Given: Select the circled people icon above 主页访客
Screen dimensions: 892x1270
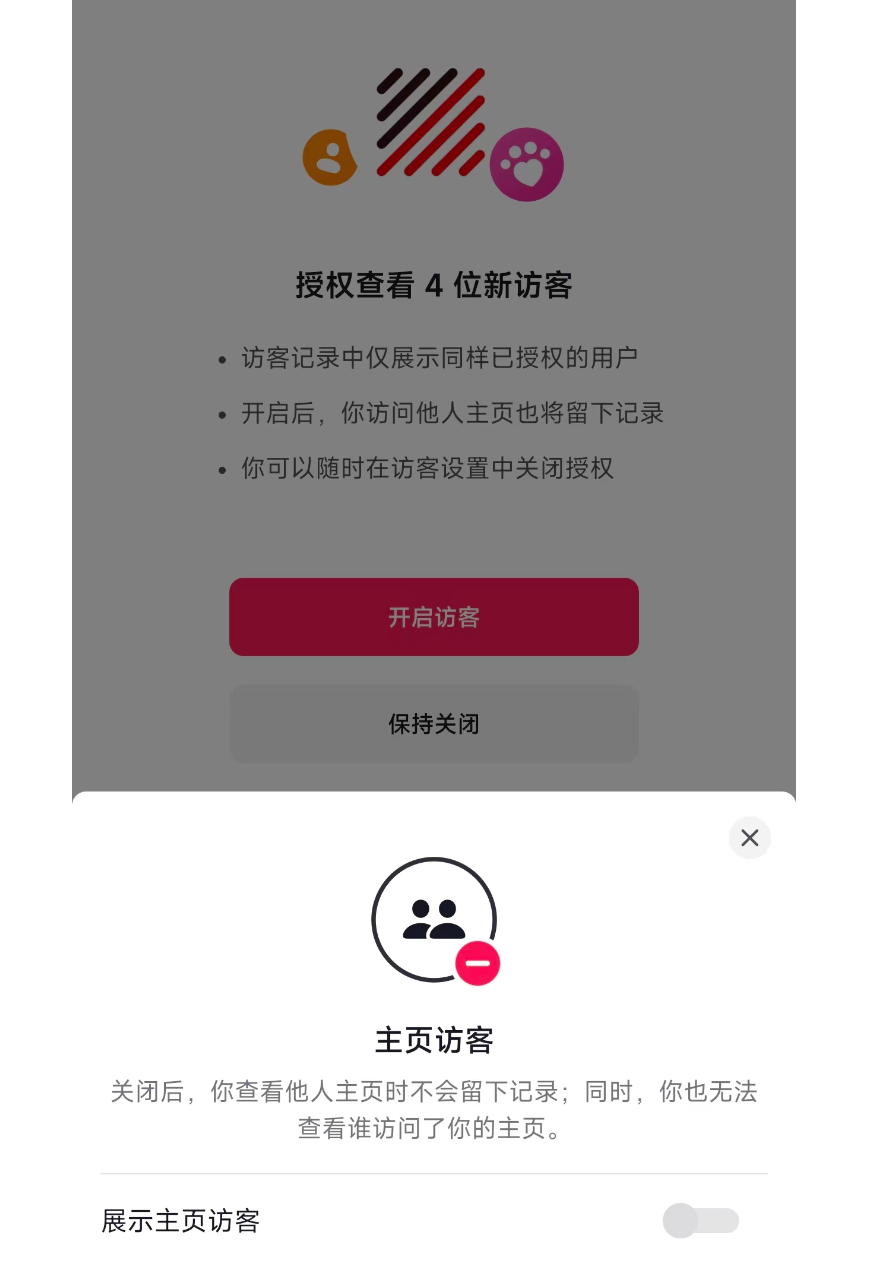Looking at the screenshot, I should tap(433, 916).
